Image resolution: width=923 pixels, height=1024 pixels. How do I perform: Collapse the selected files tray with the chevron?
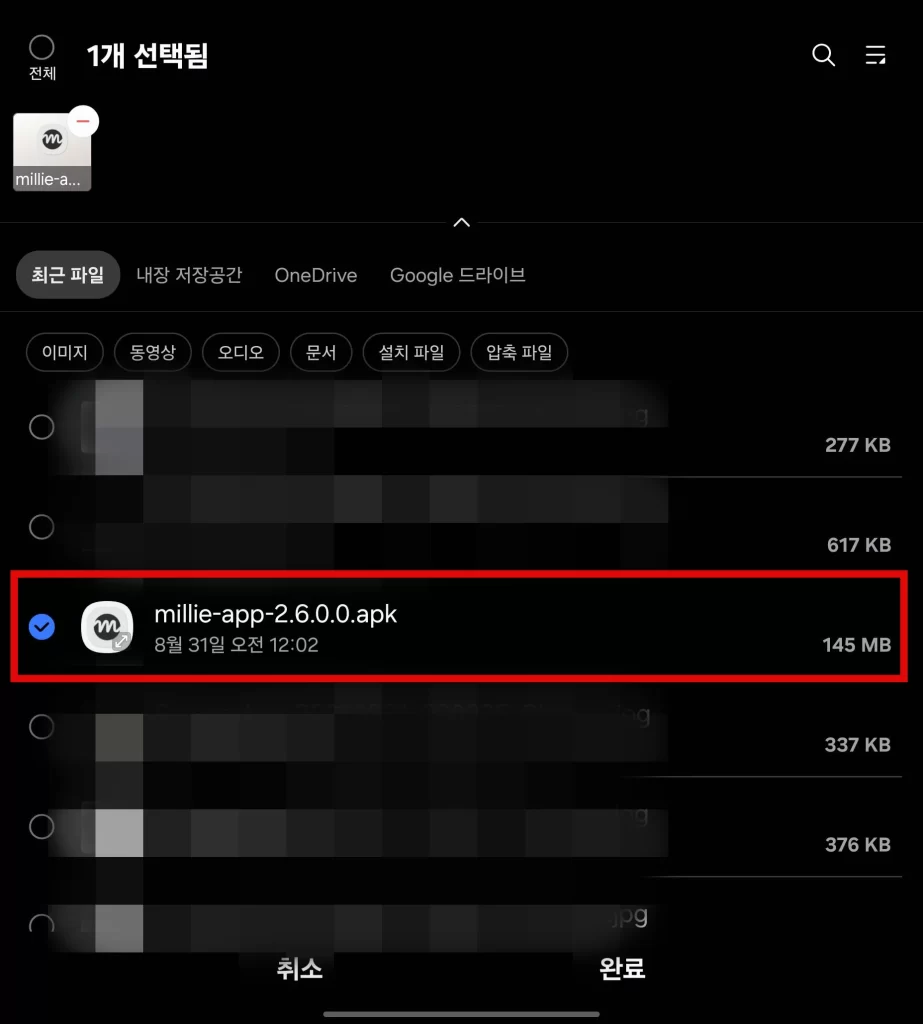point(461,222)
